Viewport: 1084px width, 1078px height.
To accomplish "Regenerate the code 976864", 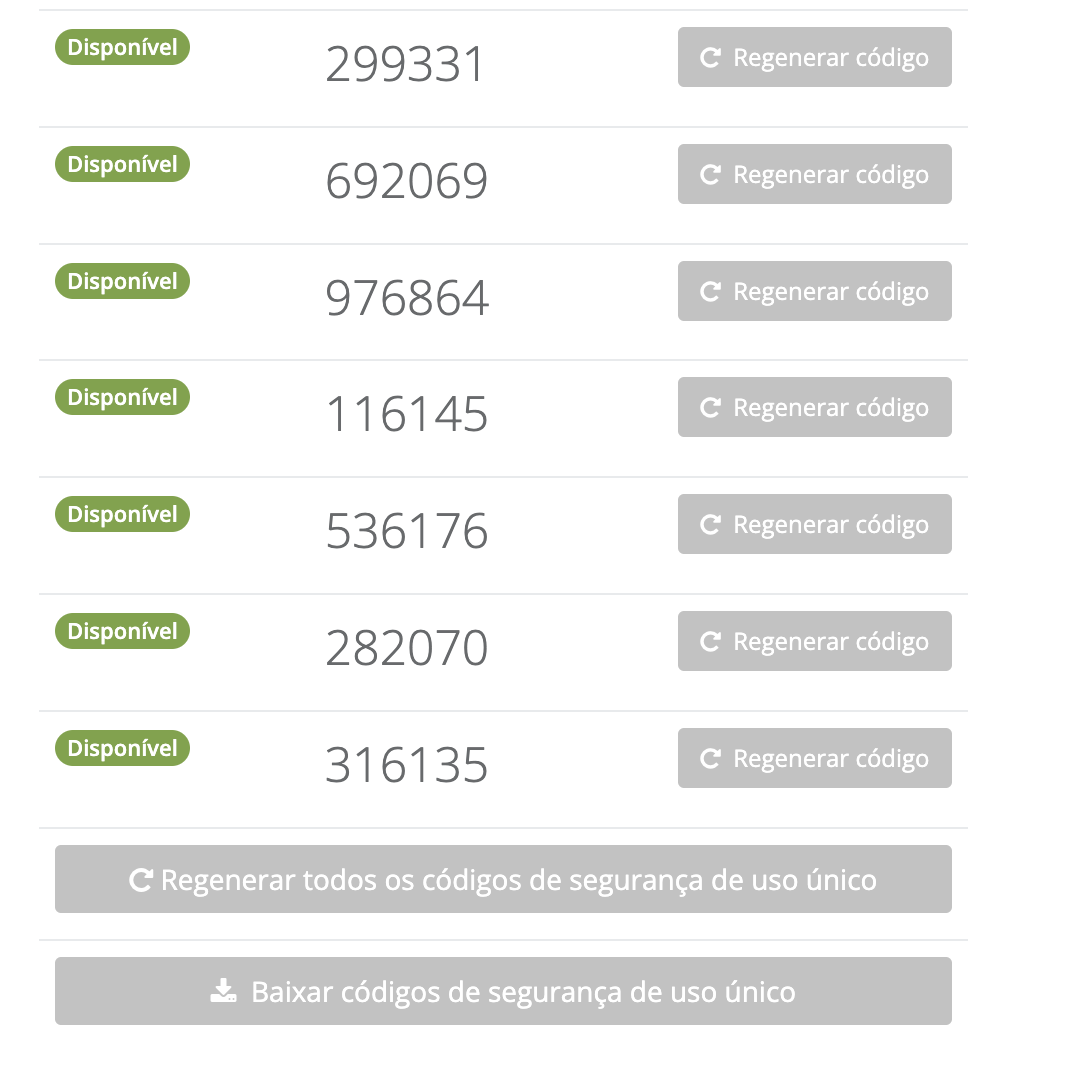I will coord(814,291).
